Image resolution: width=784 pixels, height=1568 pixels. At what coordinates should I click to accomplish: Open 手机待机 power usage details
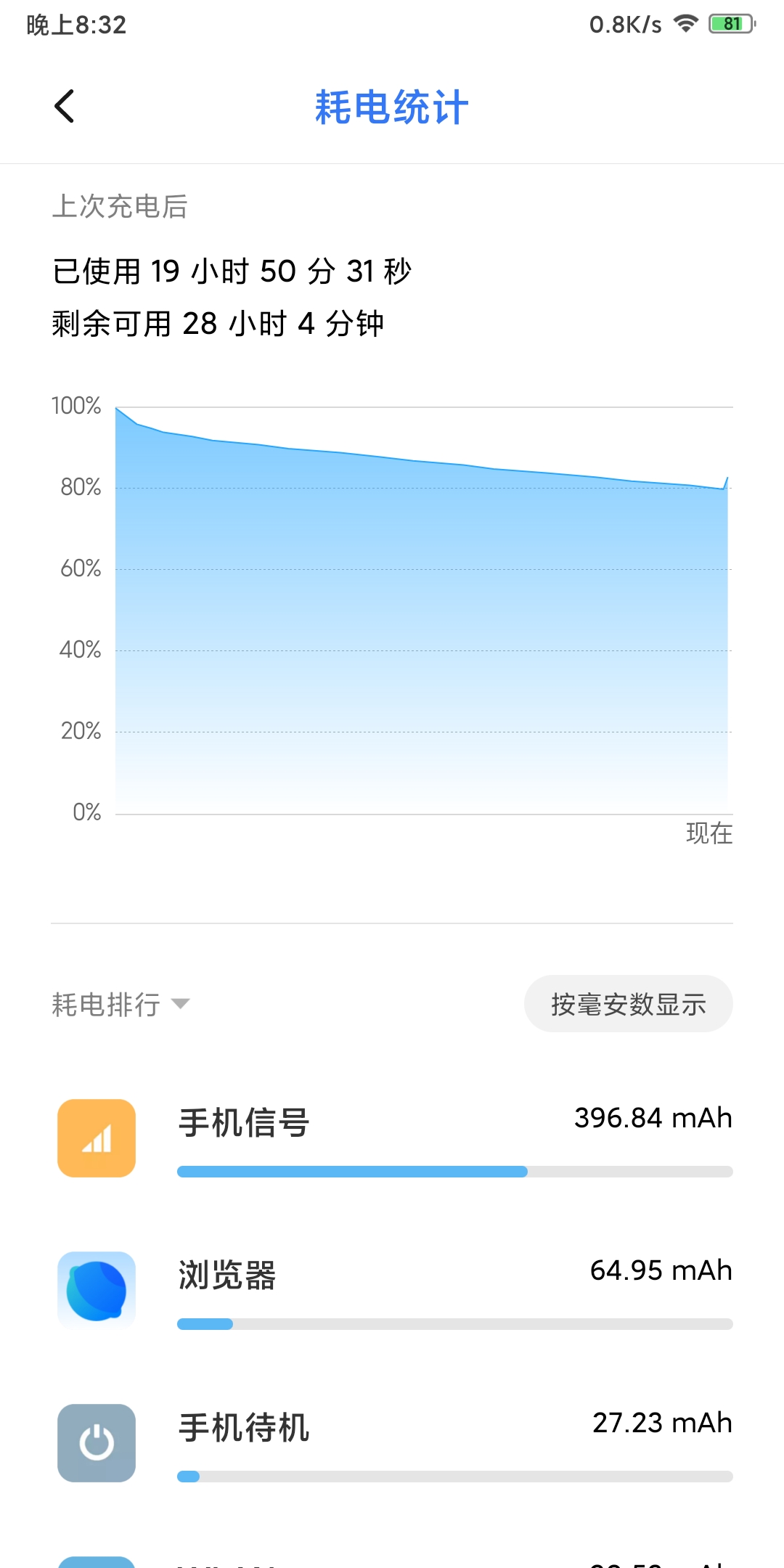coord(392,1443)
